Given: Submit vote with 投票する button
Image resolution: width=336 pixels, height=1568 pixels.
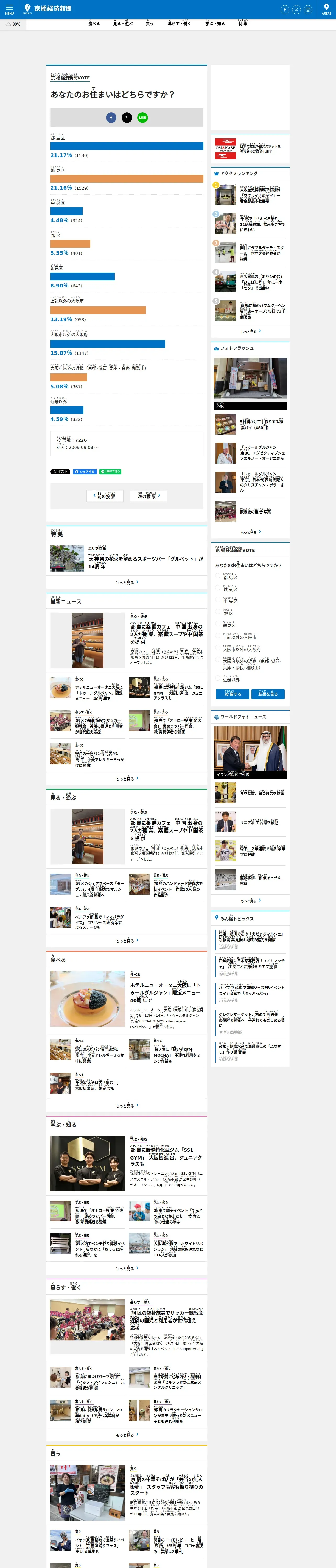Looking at the screenshot, I should [x=233, y=694].
